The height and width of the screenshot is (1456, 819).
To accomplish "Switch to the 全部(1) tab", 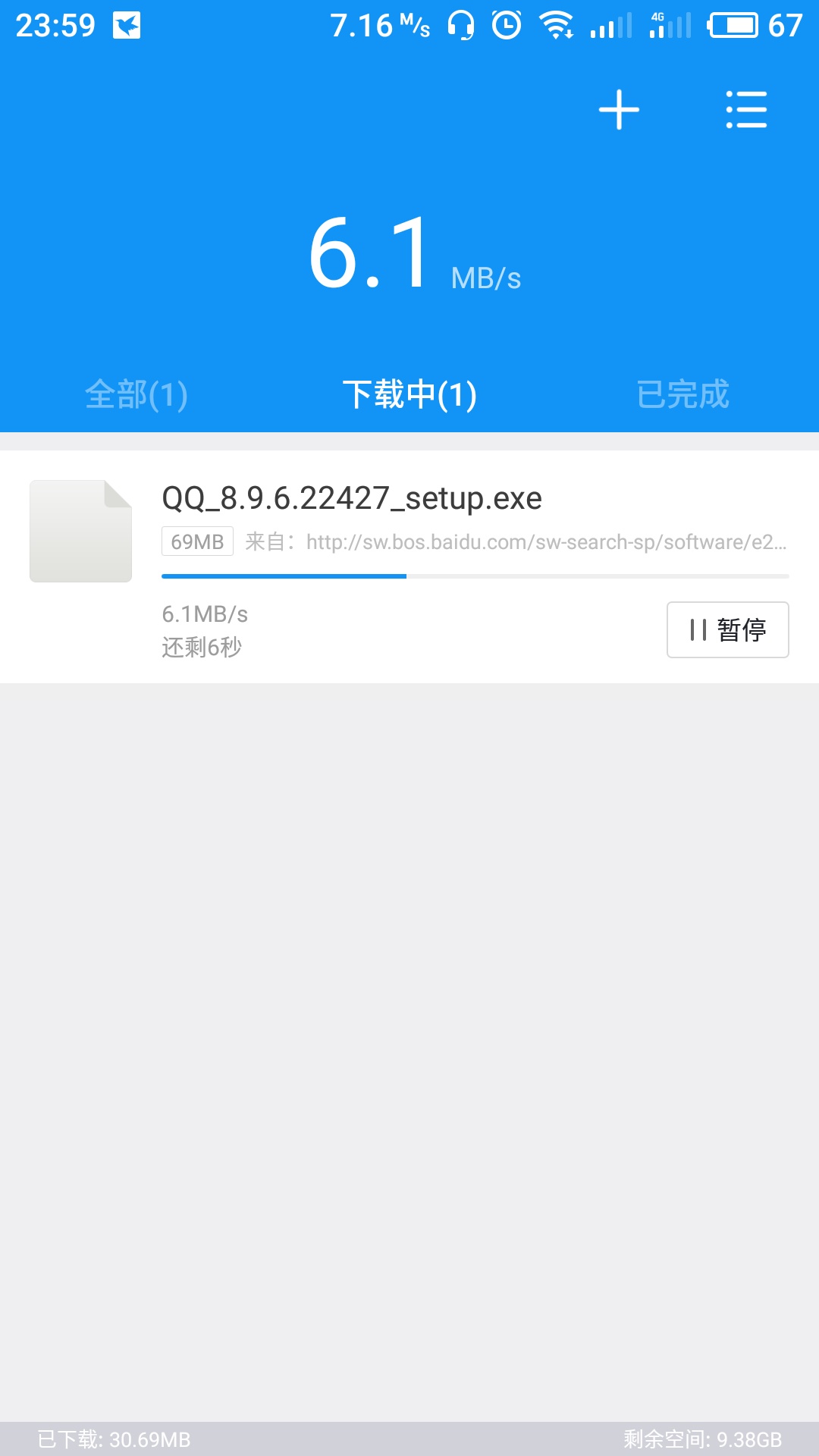I will pyautogui.click(x=136, y=394).
